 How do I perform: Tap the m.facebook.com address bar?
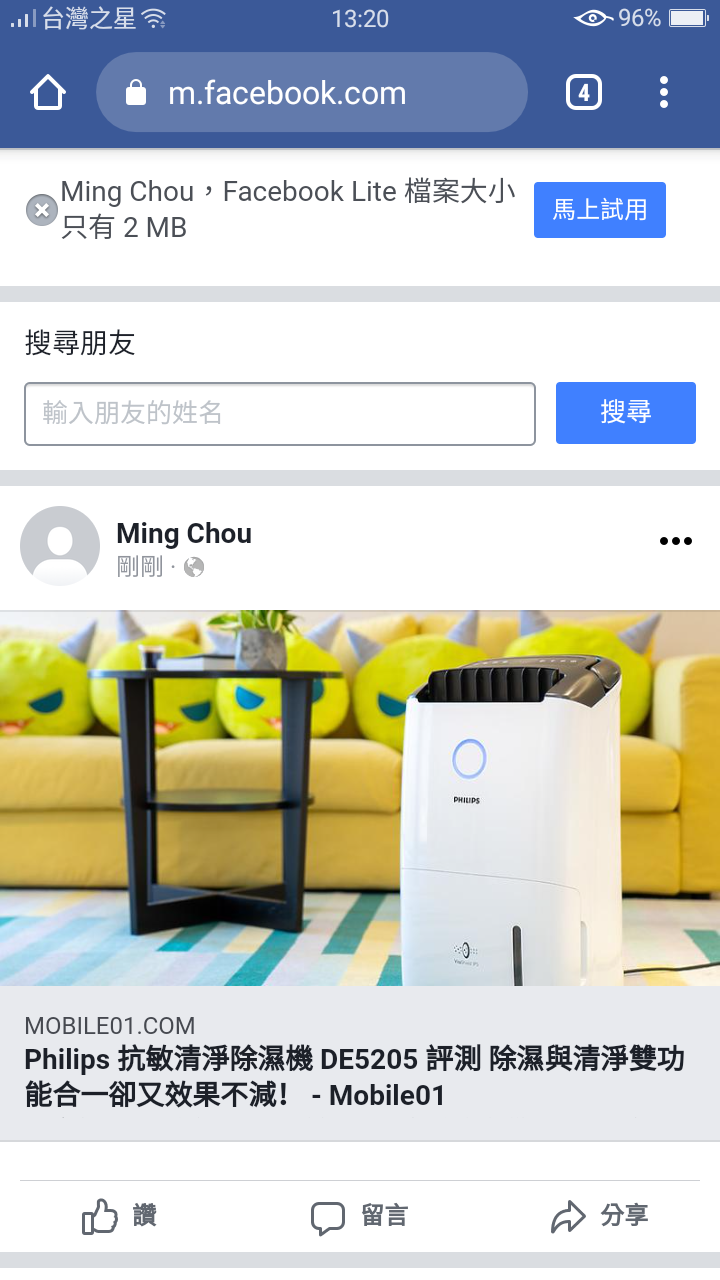coord(311,93)
